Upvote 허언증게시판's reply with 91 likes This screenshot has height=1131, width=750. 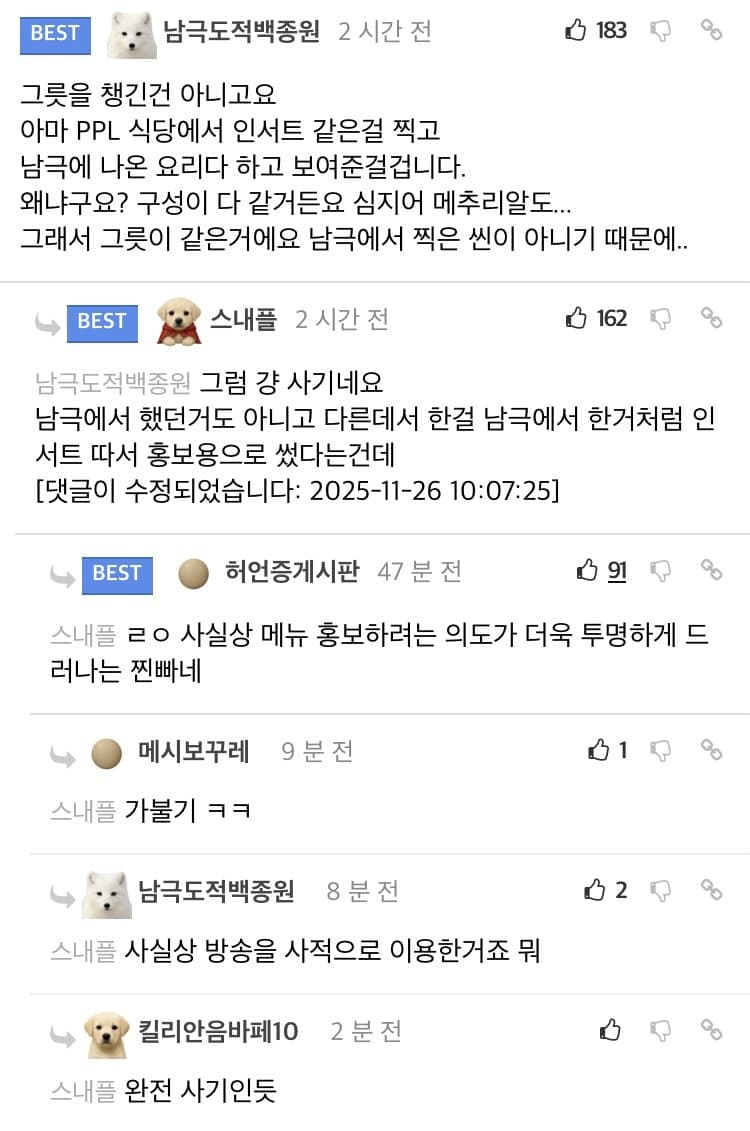tap(589, 571)
